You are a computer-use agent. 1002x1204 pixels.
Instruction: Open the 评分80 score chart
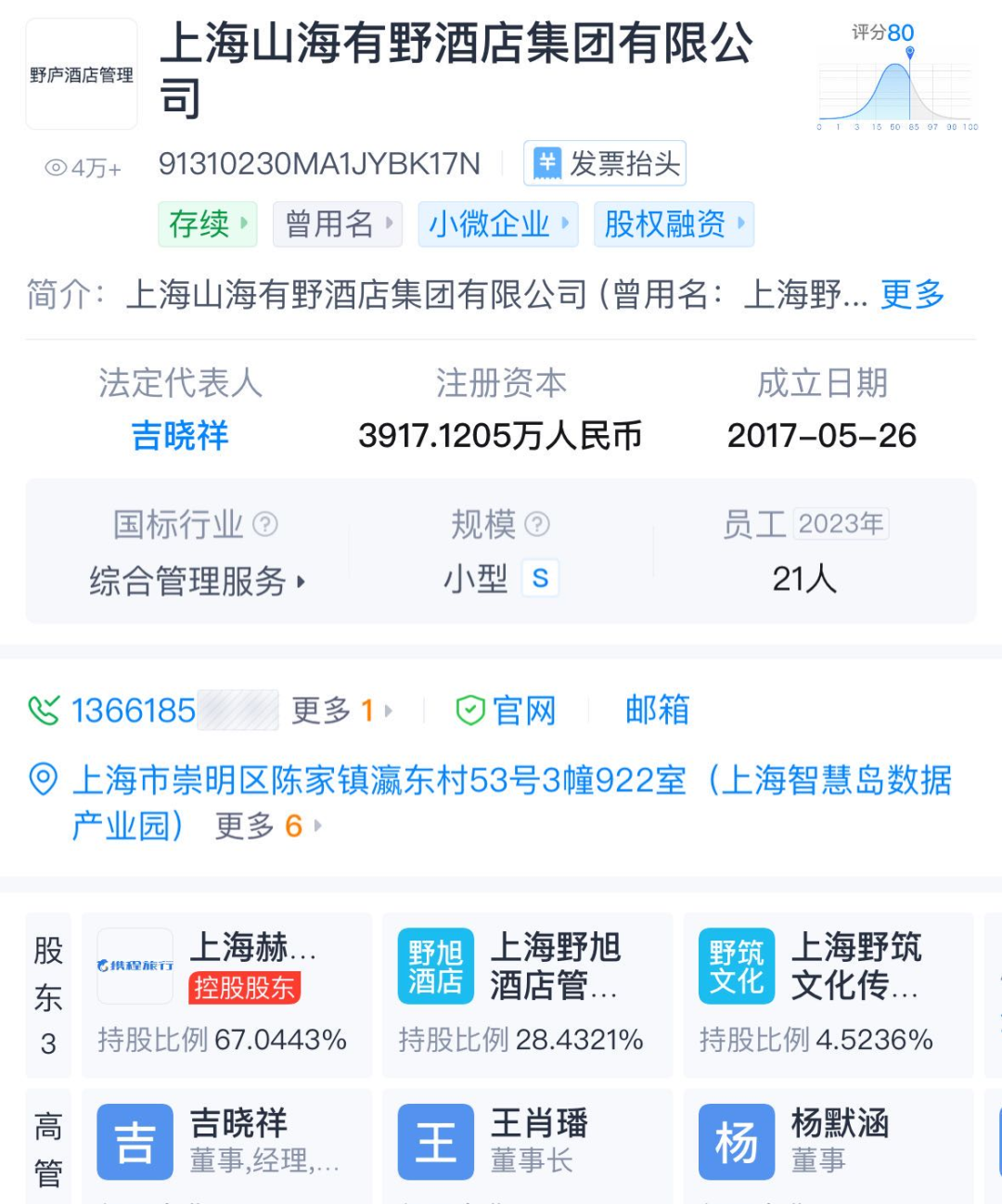pyautogui.click(x=897, y=81)
